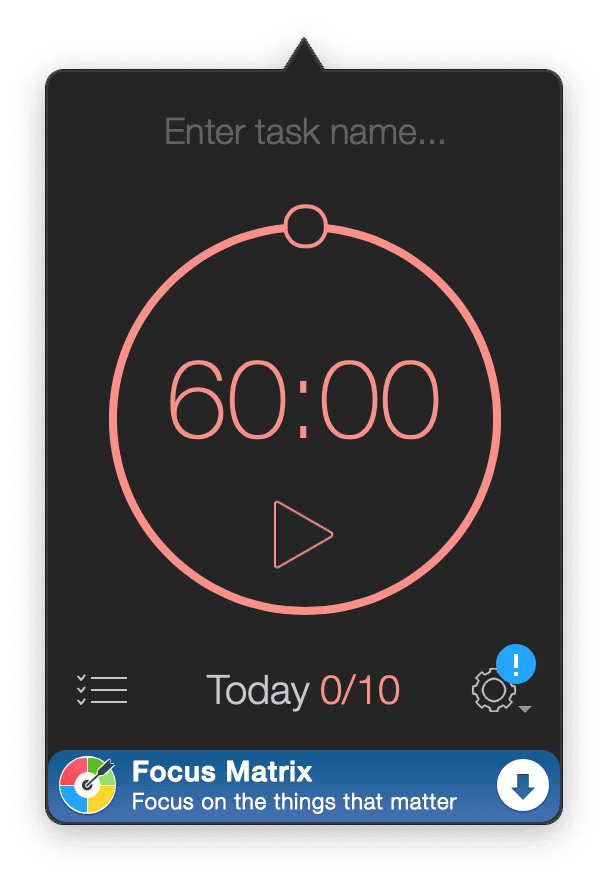Download Focus Matrix from the banner
Image resolution: width=608 pixels, height=878 pixels.
pos(522,786)
